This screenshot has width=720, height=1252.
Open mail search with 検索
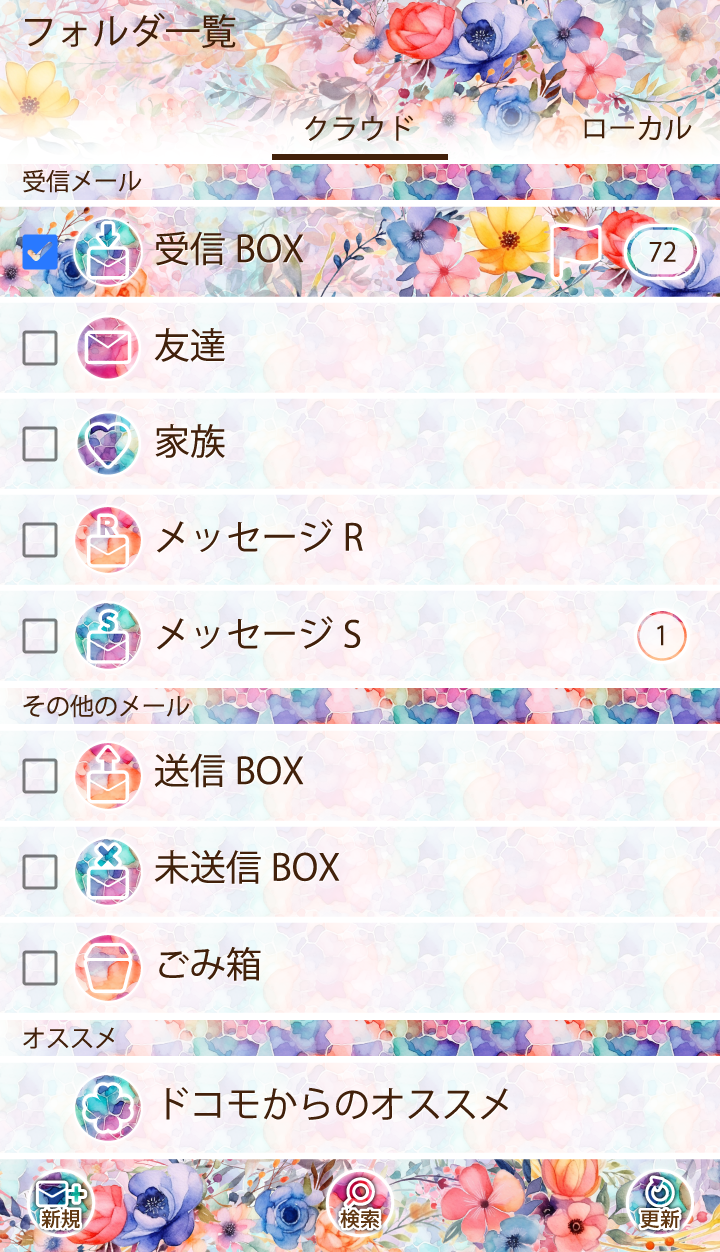click(x=359, y=1204)
